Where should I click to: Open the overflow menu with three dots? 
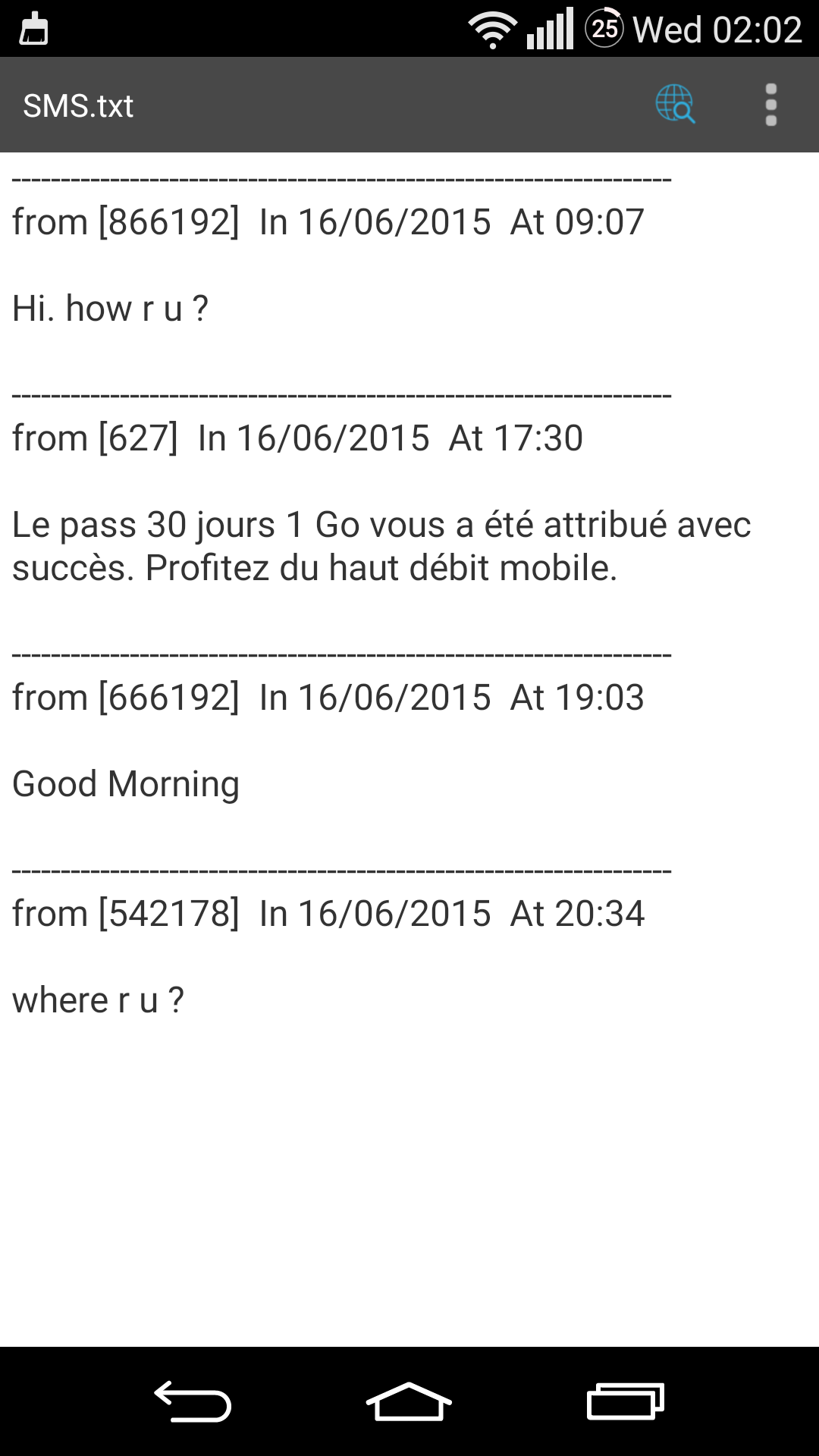770,105
